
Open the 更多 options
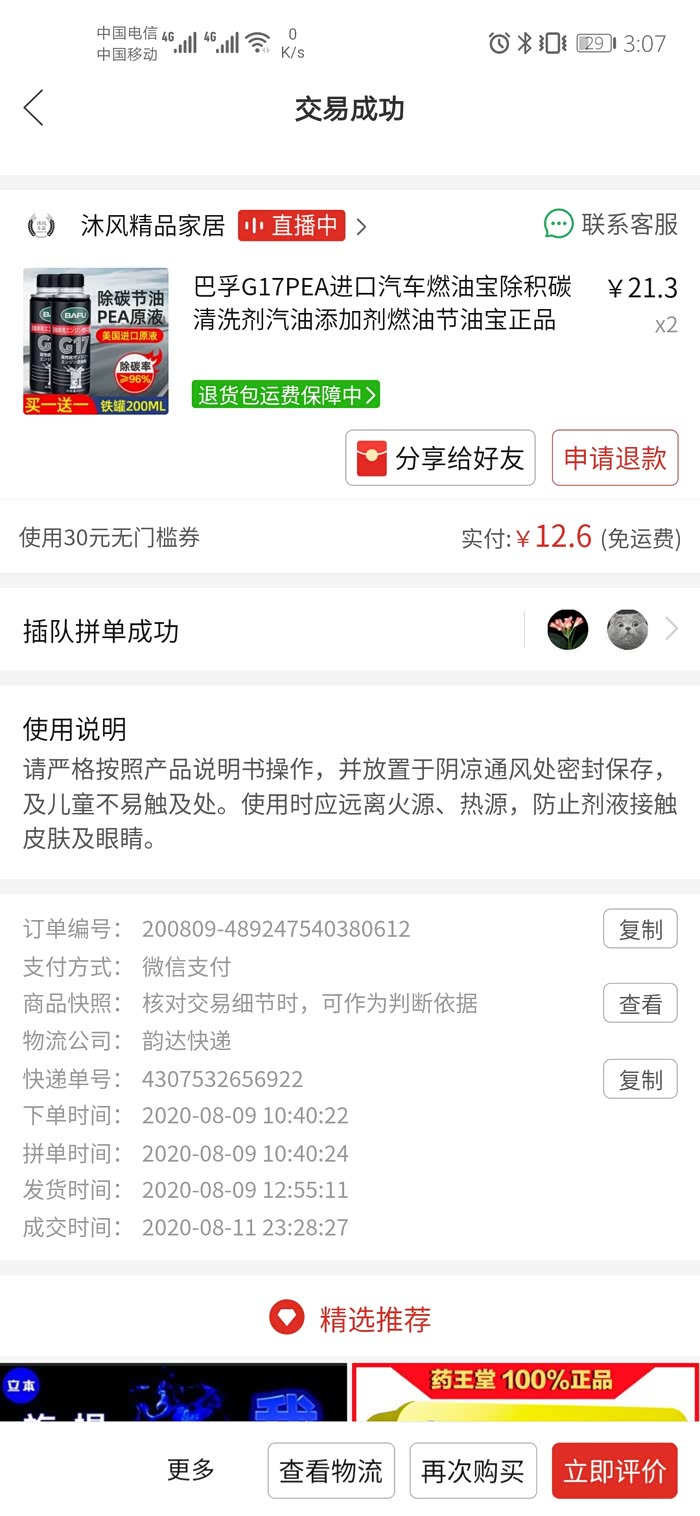point(191,1470)
